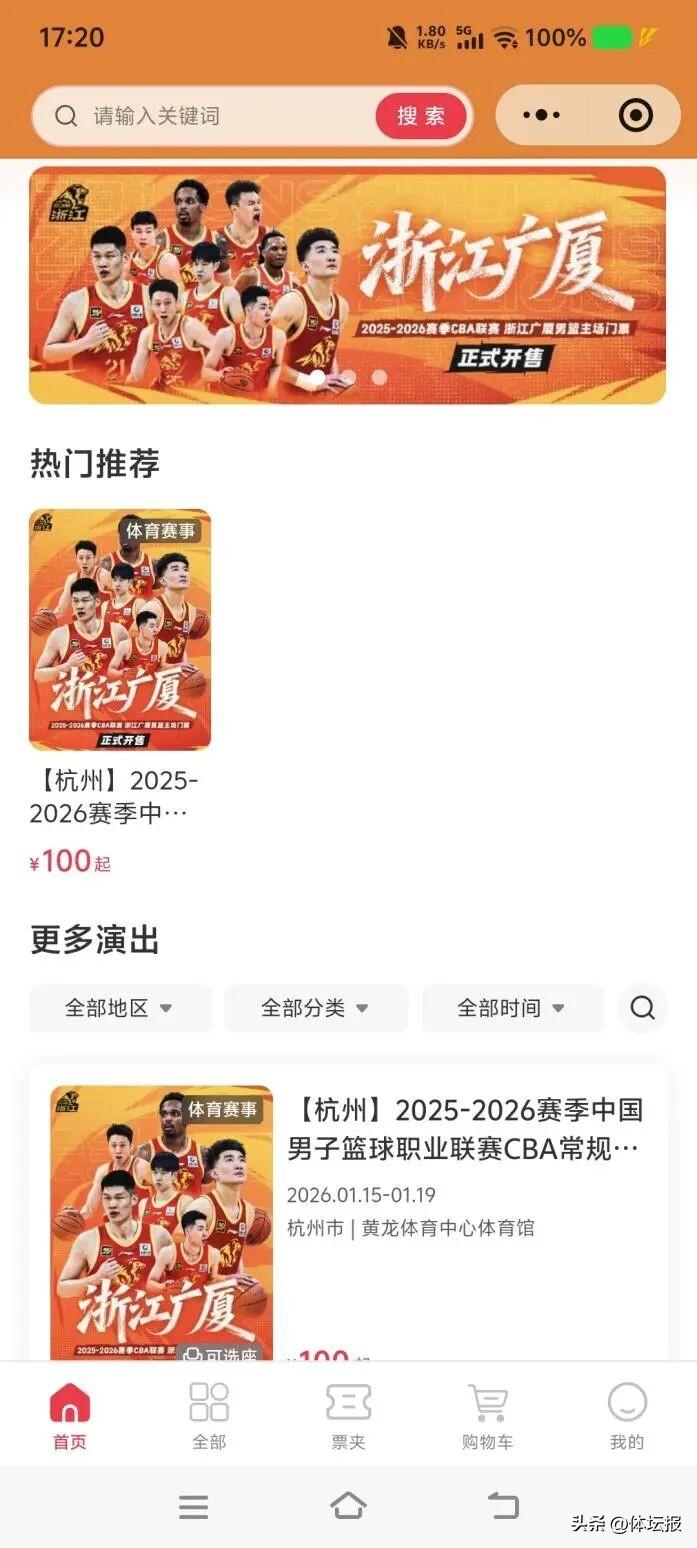This screenshot has width=697, height=1548.
Task: Close the mini program via circle icon
Action: pyautogui.click(x=636, y=116)
